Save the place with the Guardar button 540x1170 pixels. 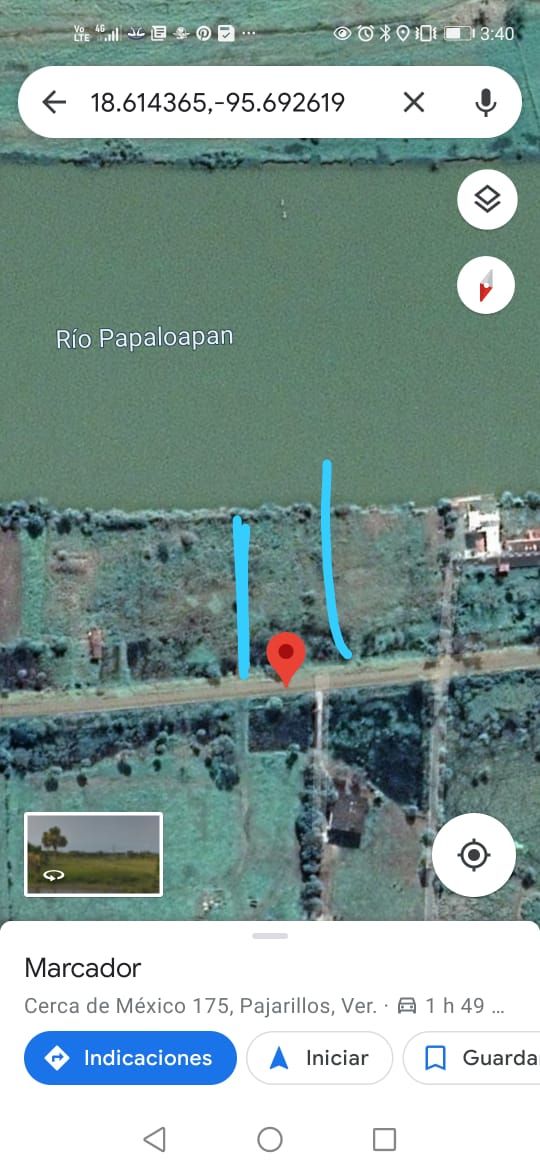(x=472, y=1057)
